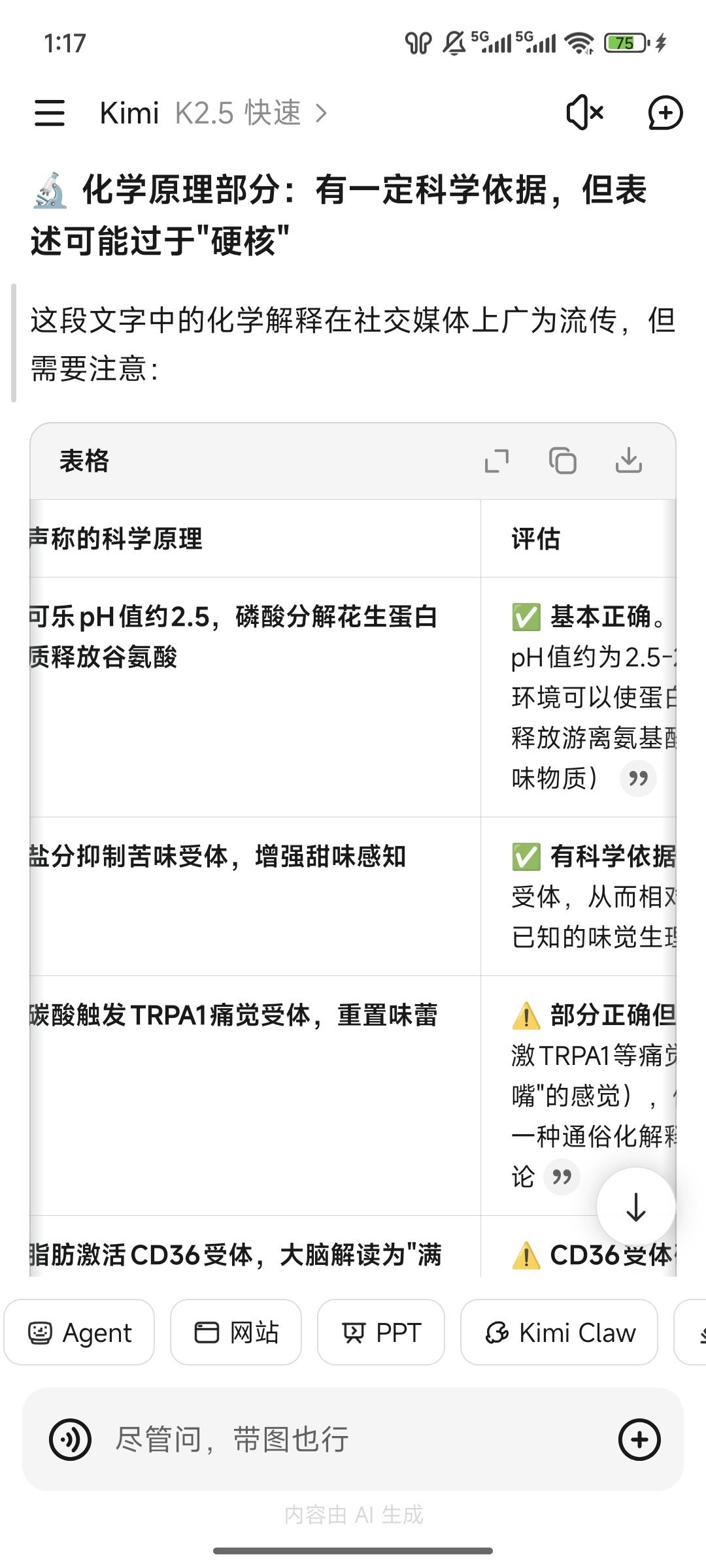Image resolution: width=706 pixels, height=1568 pixels.
Task: Select the Agent chip
Action: tap(80, 1332)
